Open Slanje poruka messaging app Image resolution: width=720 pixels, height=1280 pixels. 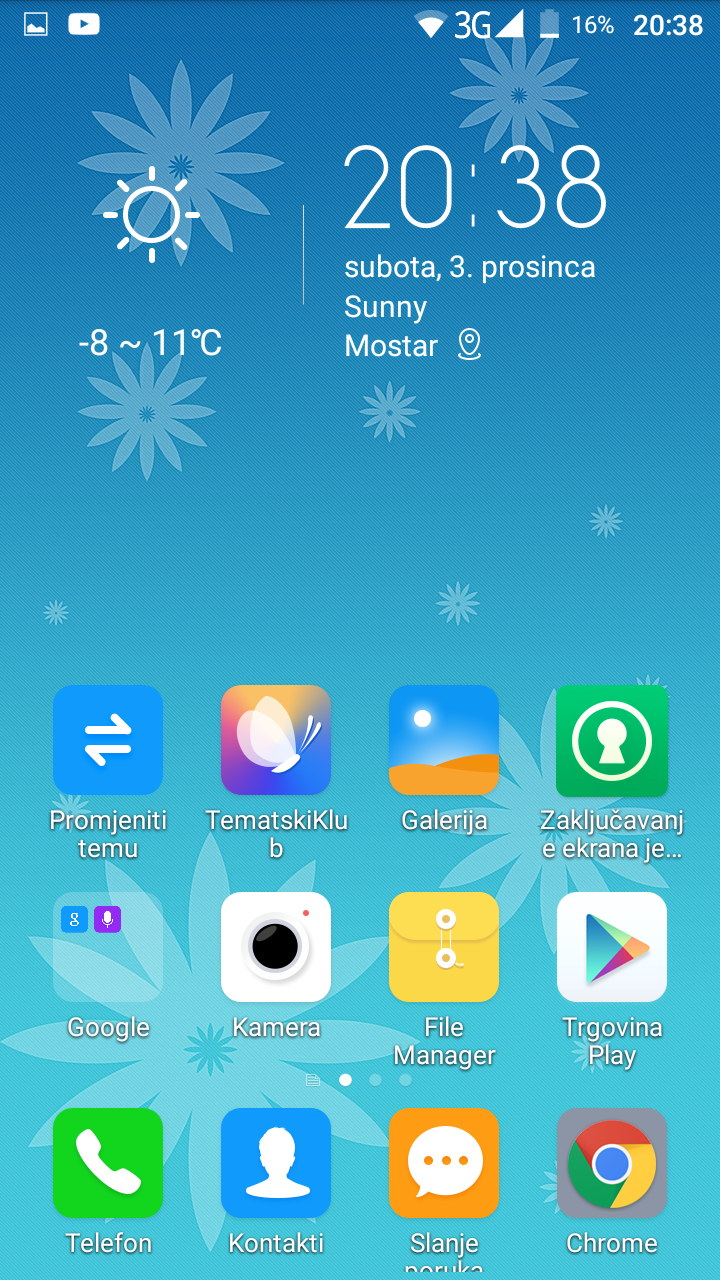tap(444, 1163)
